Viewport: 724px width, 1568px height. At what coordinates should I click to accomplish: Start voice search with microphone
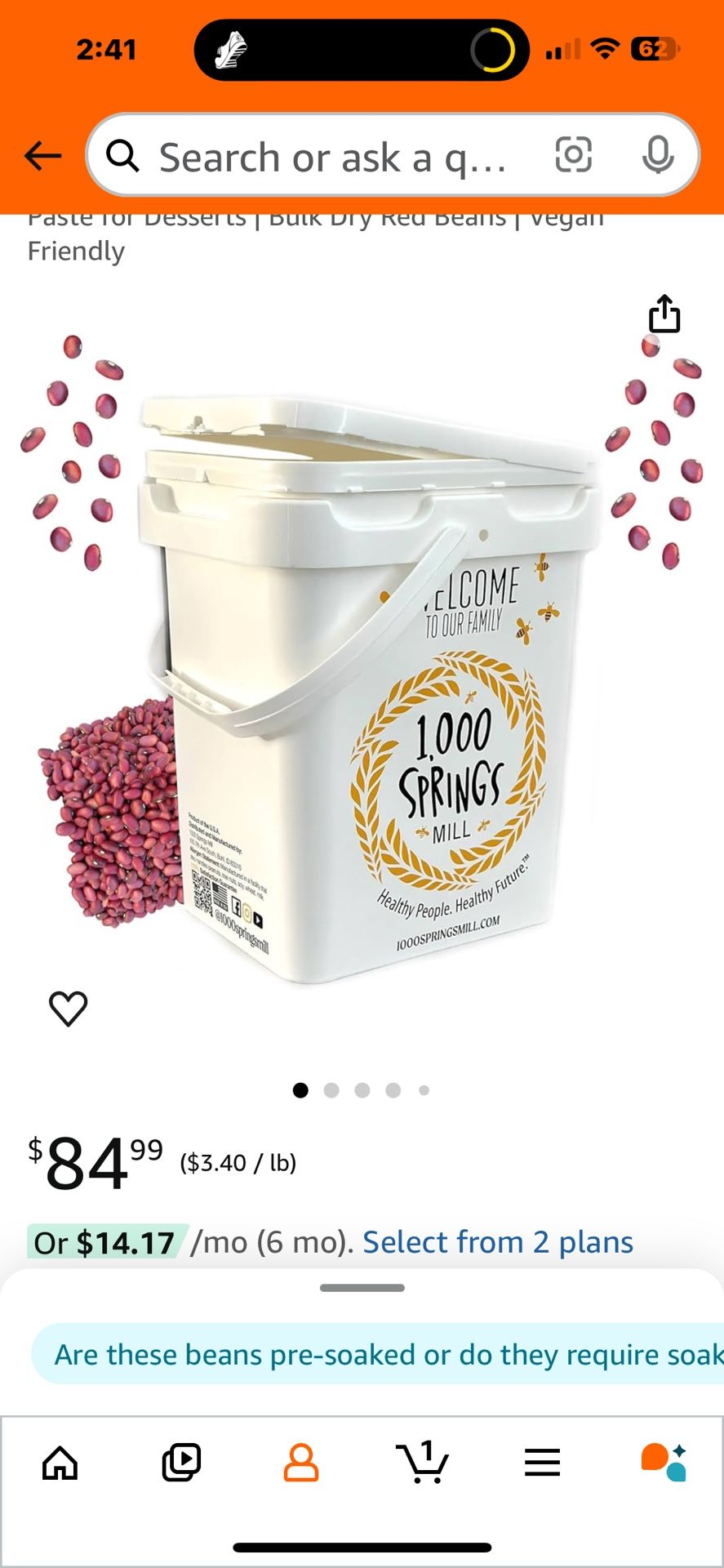click(x=657, y=154)
